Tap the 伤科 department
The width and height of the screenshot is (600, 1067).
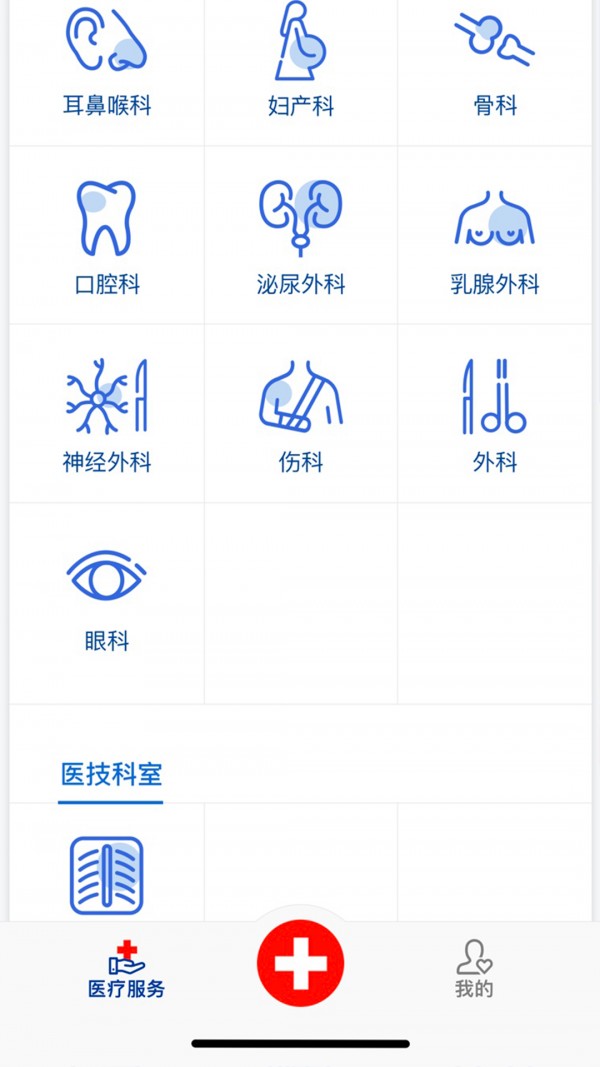[x=301, y=414]
